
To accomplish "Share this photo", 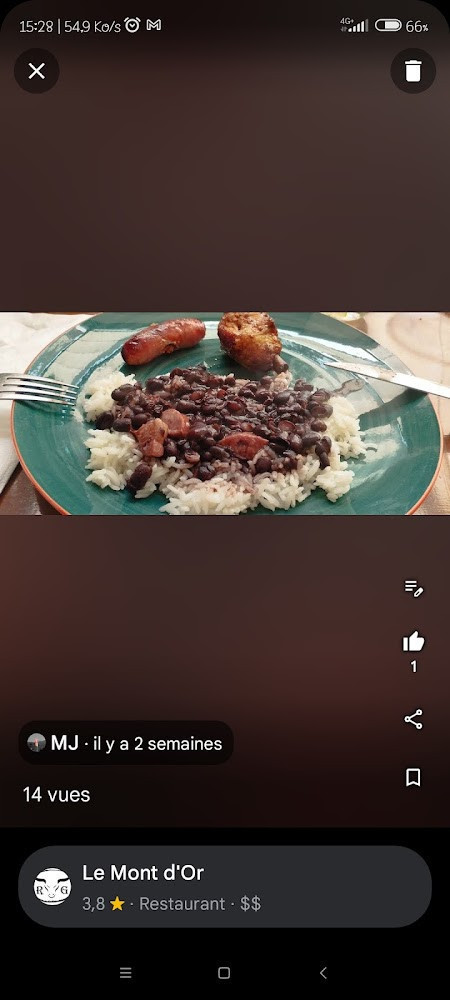I will 414,719.
